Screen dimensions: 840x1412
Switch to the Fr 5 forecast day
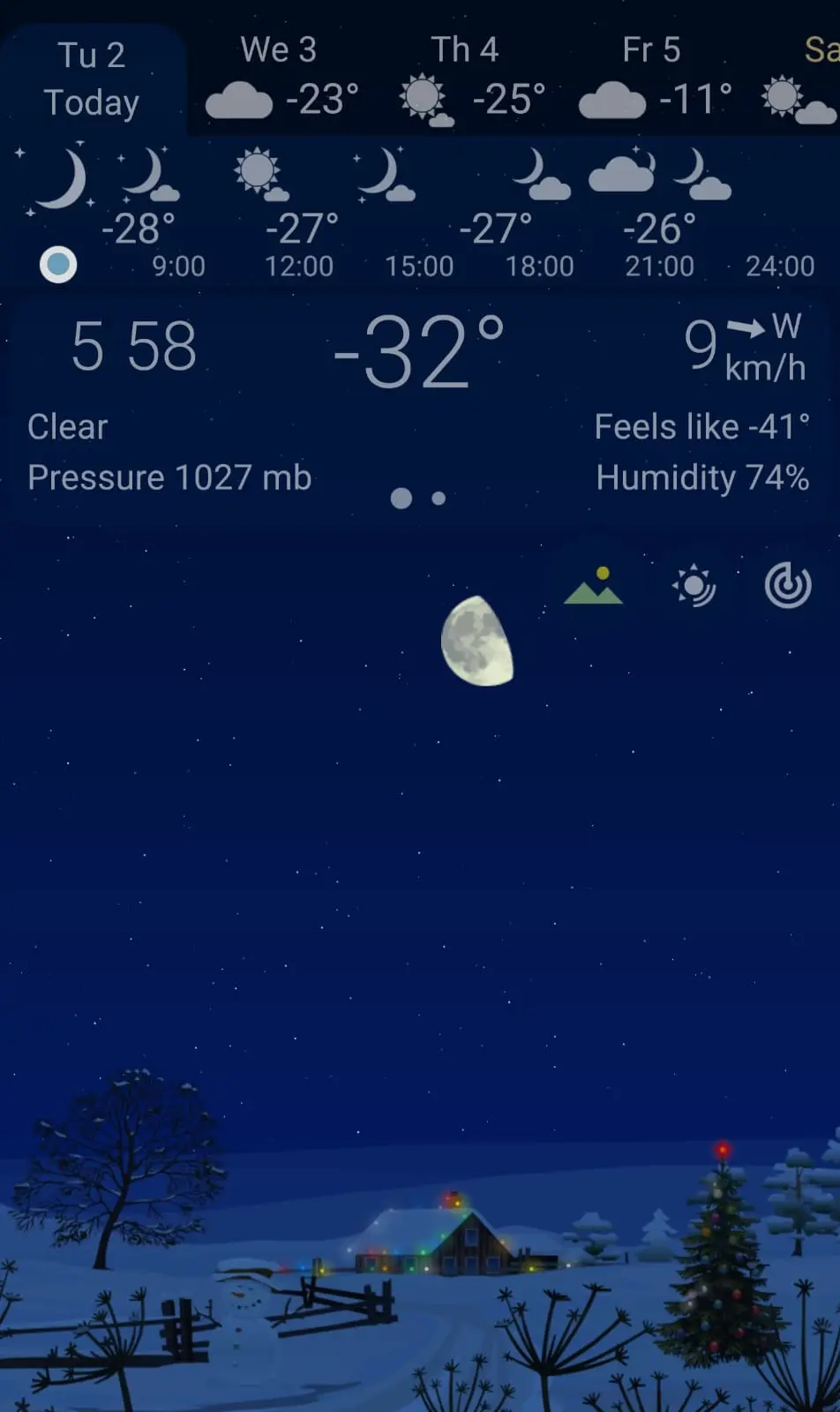pos(655,79)
